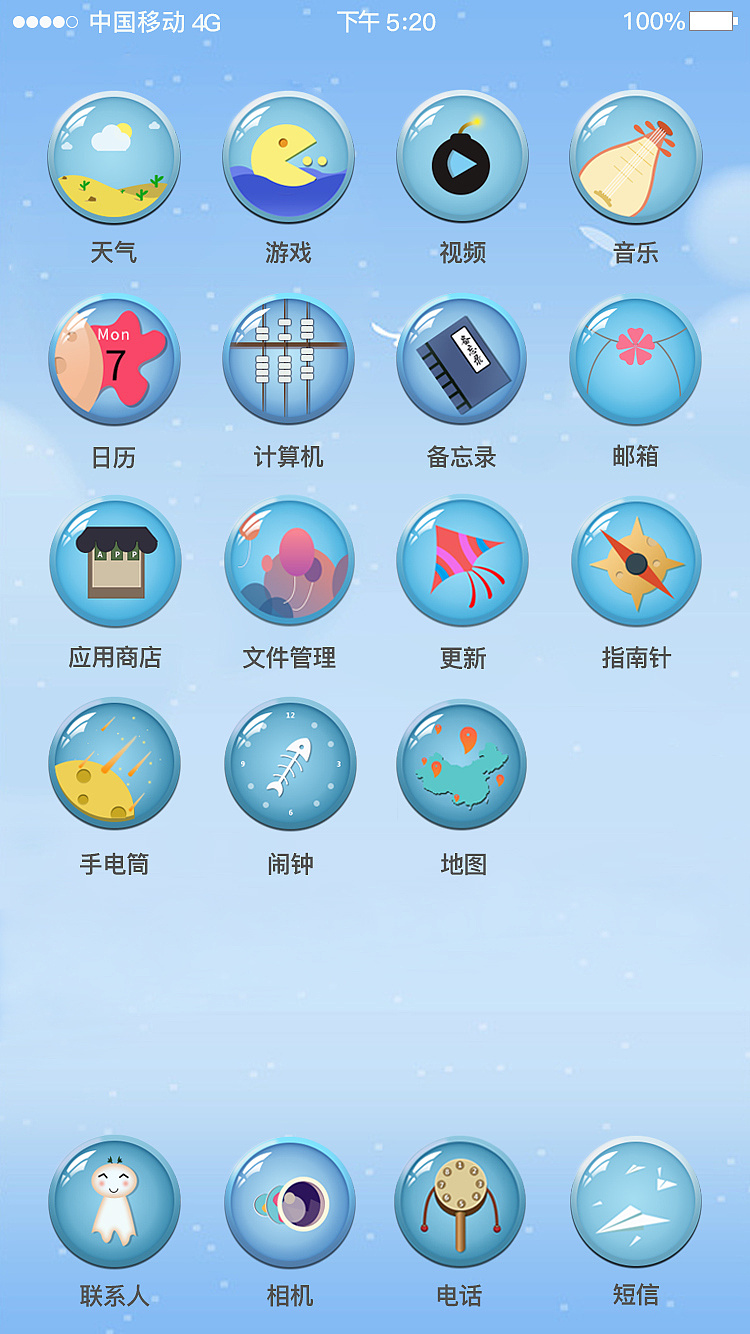Image resolution: width=750 pixels, height=1334 pixels.
Task: Check mail in the 邮箱 app
Action: click(x=636, y=360)
